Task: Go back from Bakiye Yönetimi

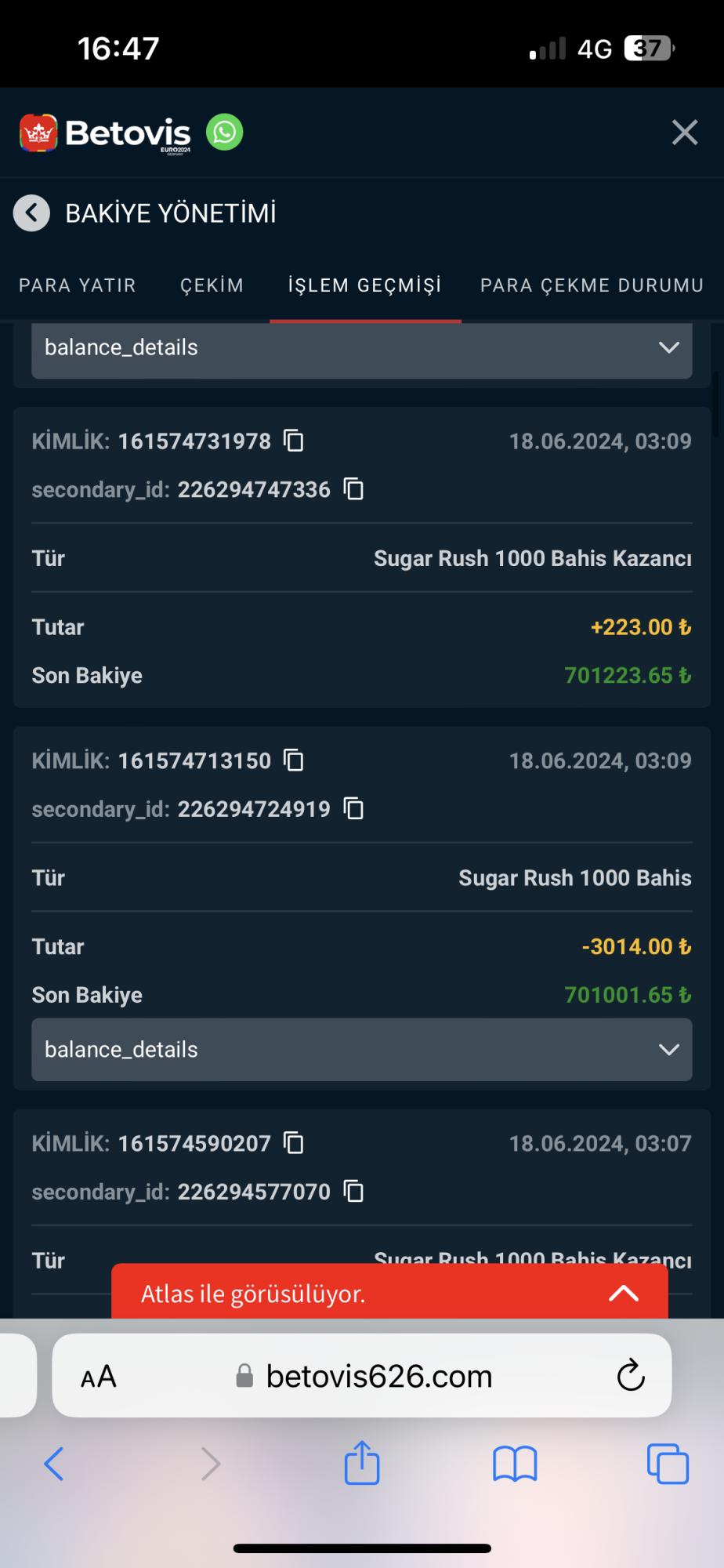Action: click(31, 213)
